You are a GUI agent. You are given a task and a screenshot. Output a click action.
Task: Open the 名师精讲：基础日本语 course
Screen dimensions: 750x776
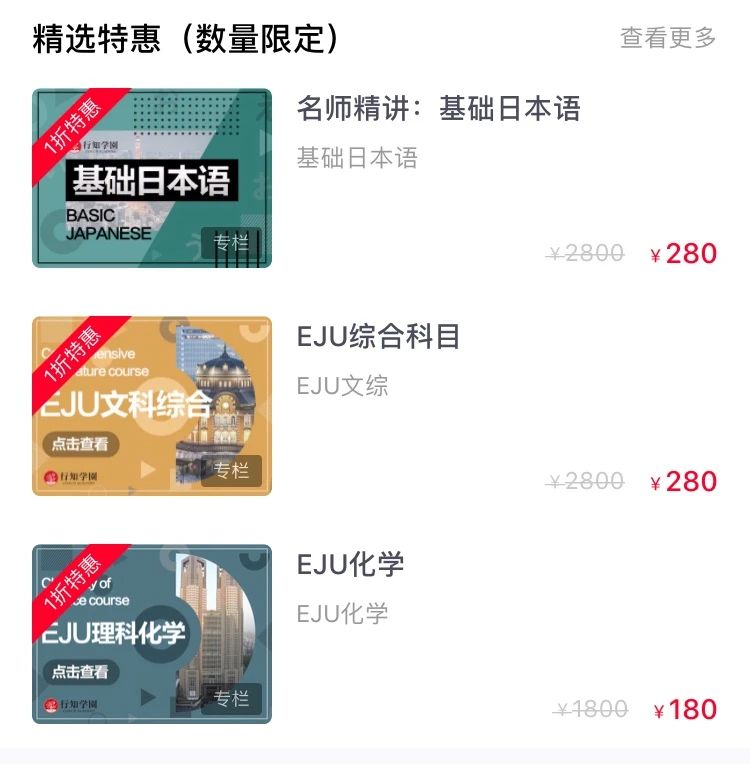(438, 109)
